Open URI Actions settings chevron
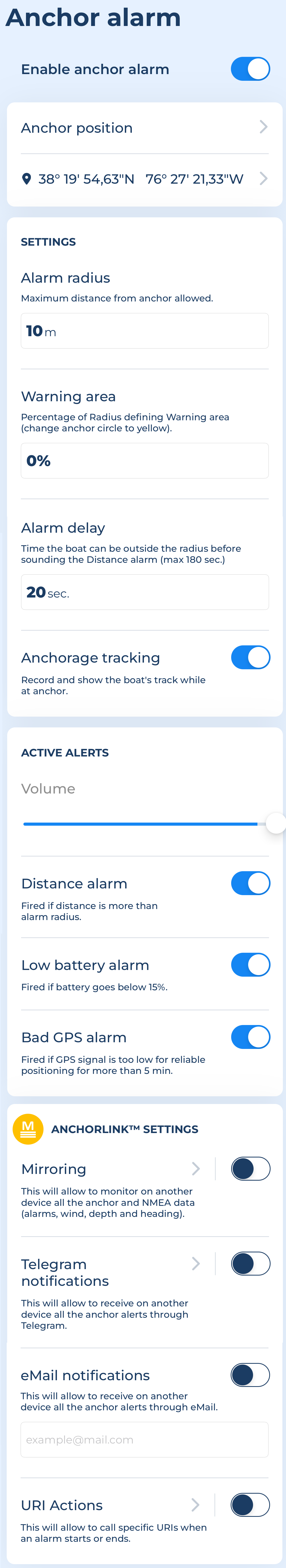Screen dimensions: 286x1568 click(196, 1505)
